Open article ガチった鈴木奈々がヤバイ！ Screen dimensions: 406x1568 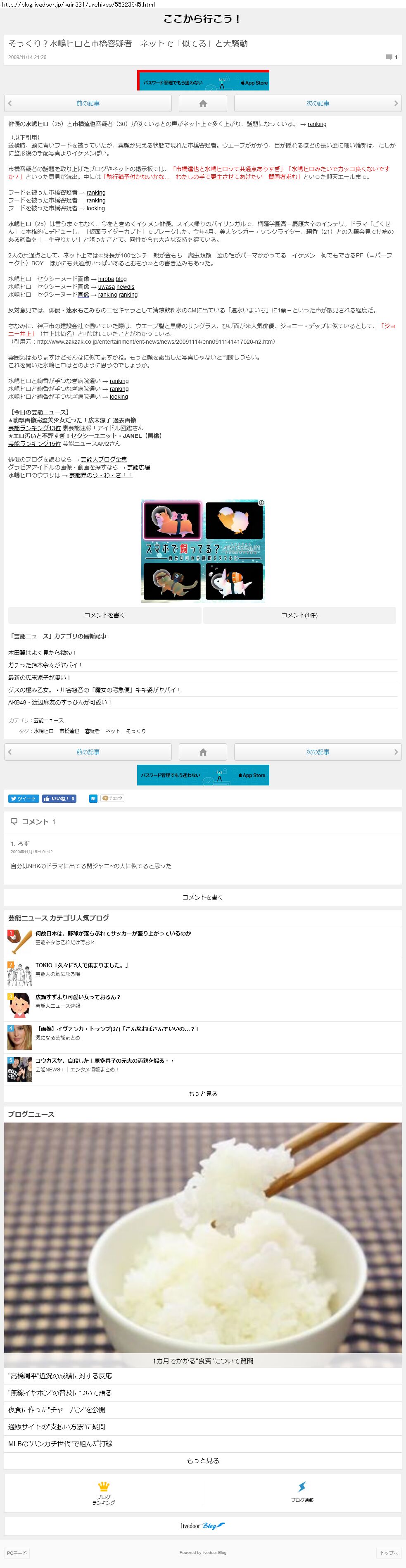click(45, 665)
